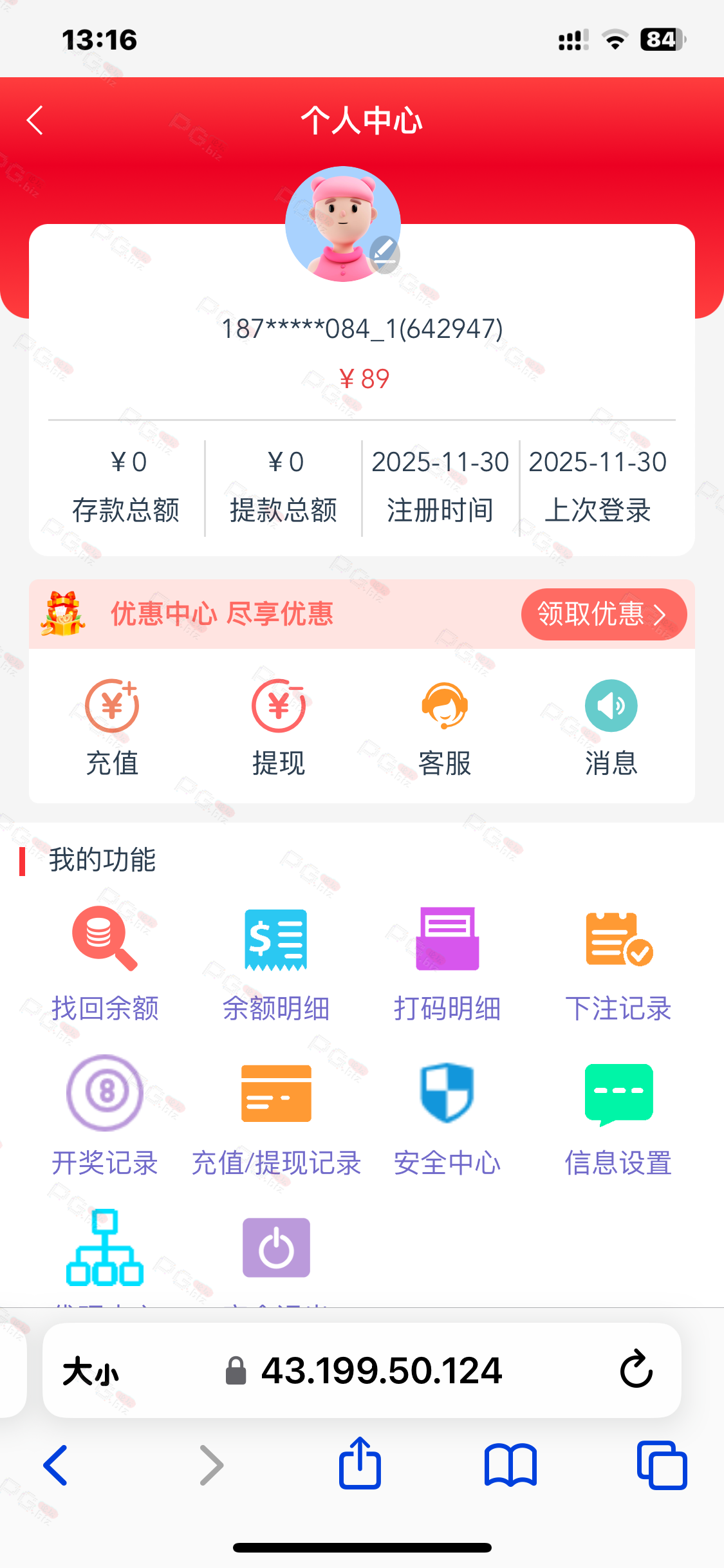Reload the page in Safari
Viewport: 724px width, 1568px height.
(x=636, y=1369)
